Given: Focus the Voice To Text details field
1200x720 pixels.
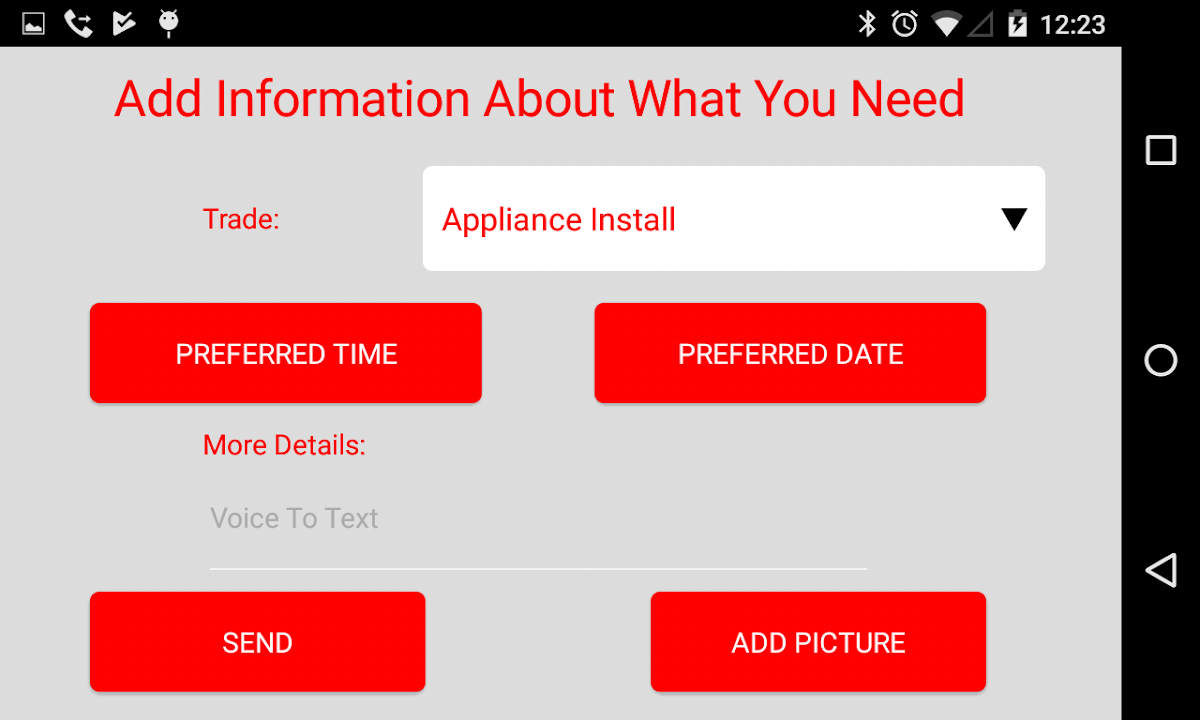Looking at the screenshot, I should click(537, 520).
